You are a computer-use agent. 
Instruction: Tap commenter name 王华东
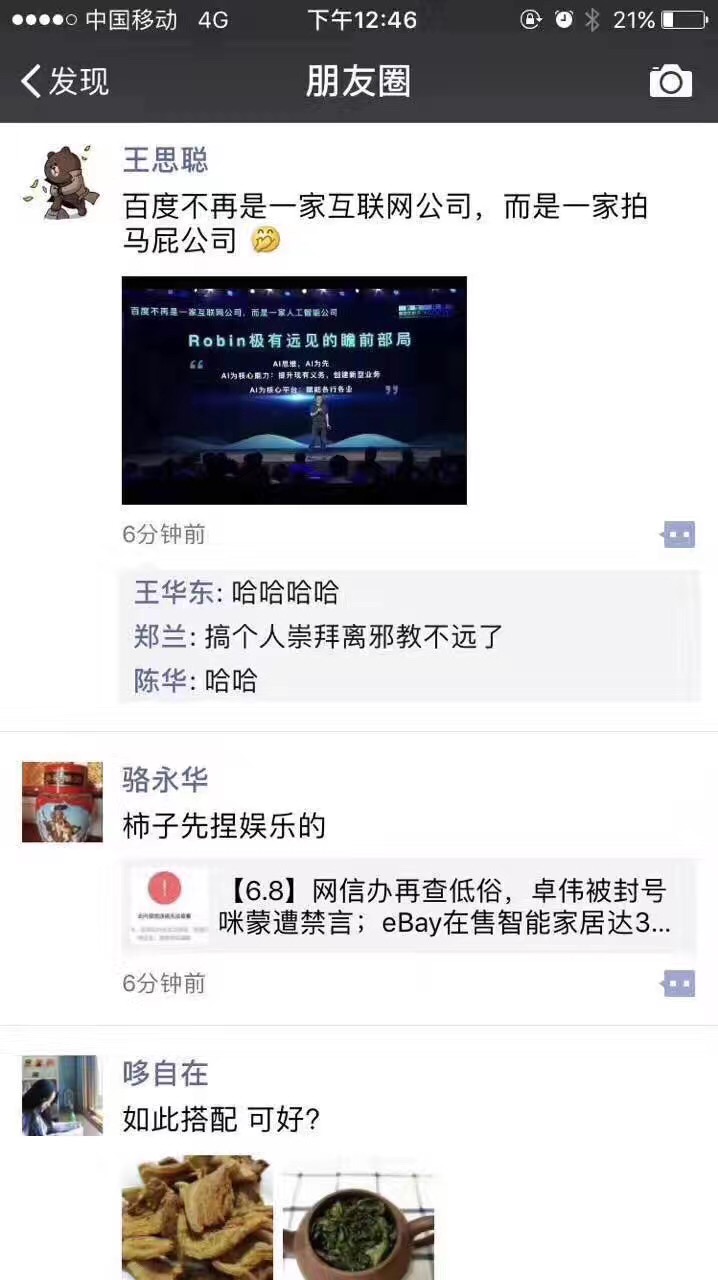[174, 593]
